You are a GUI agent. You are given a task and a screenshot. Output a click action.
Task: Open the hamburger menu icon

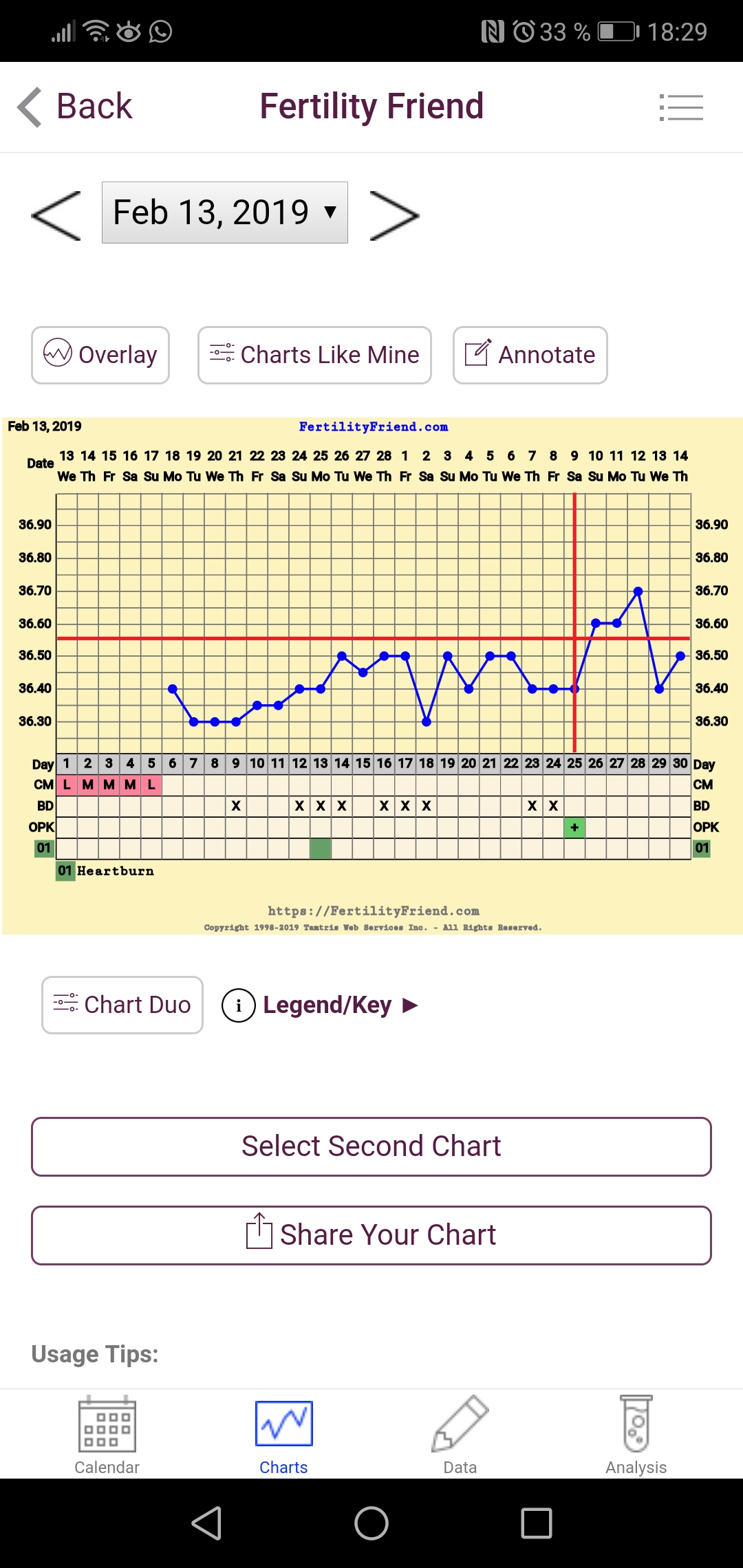tap(681, 107)
